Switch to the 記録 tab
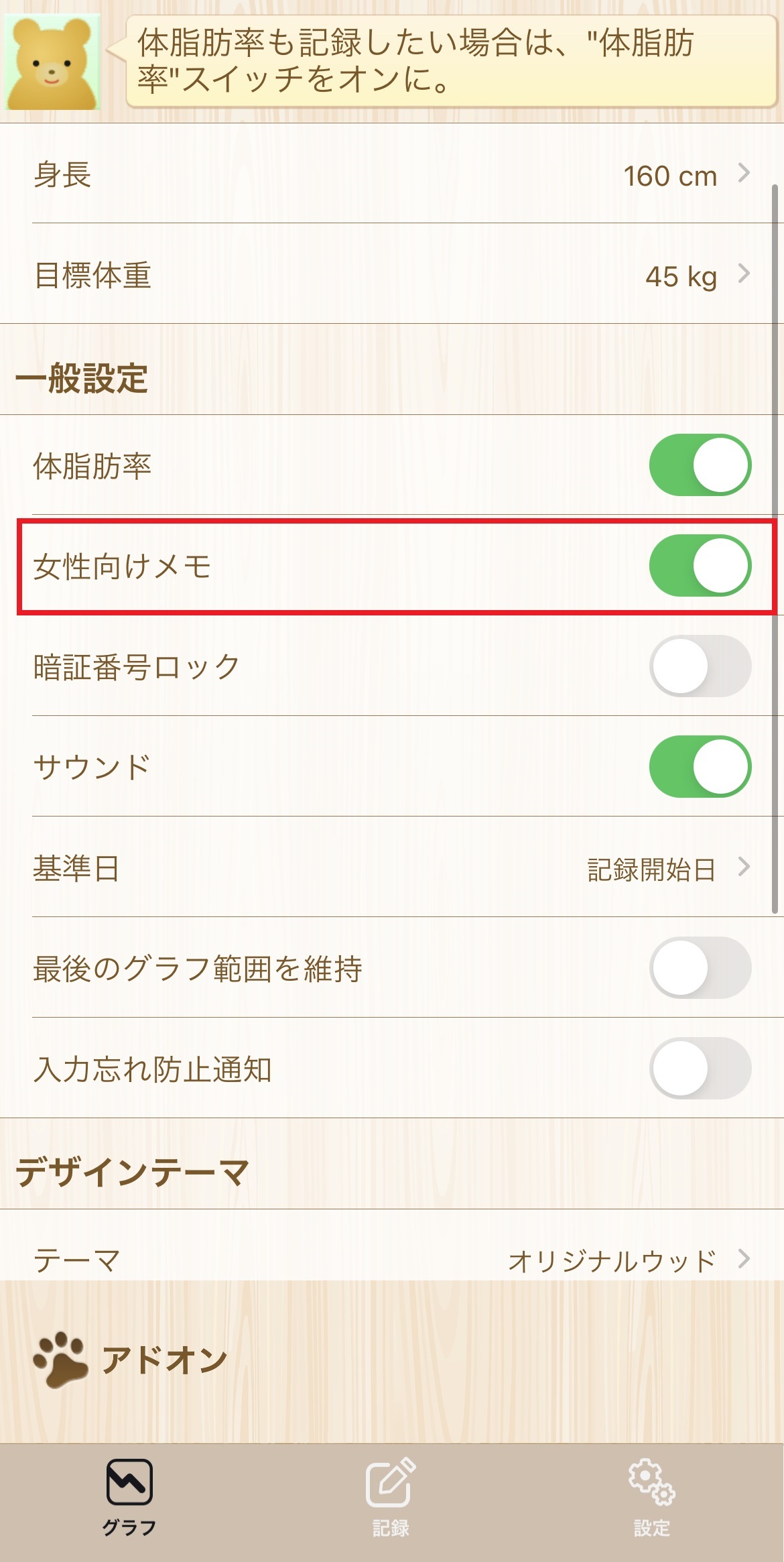Image resolution: width=784 pixels, height=1562 pixels. [391, 1496]
